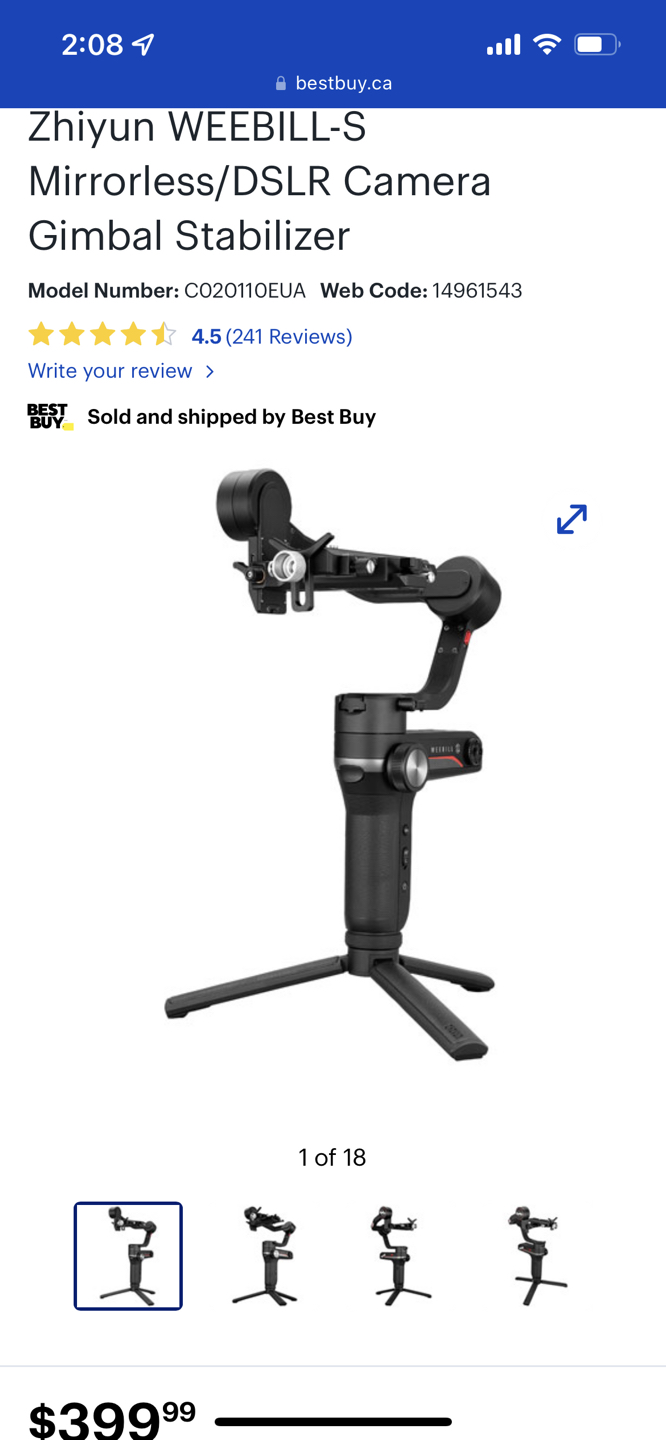Viewport: 666px width, 1440px height.
Task: Expand the product image to fullscreen
Action: tap(572, 519)
